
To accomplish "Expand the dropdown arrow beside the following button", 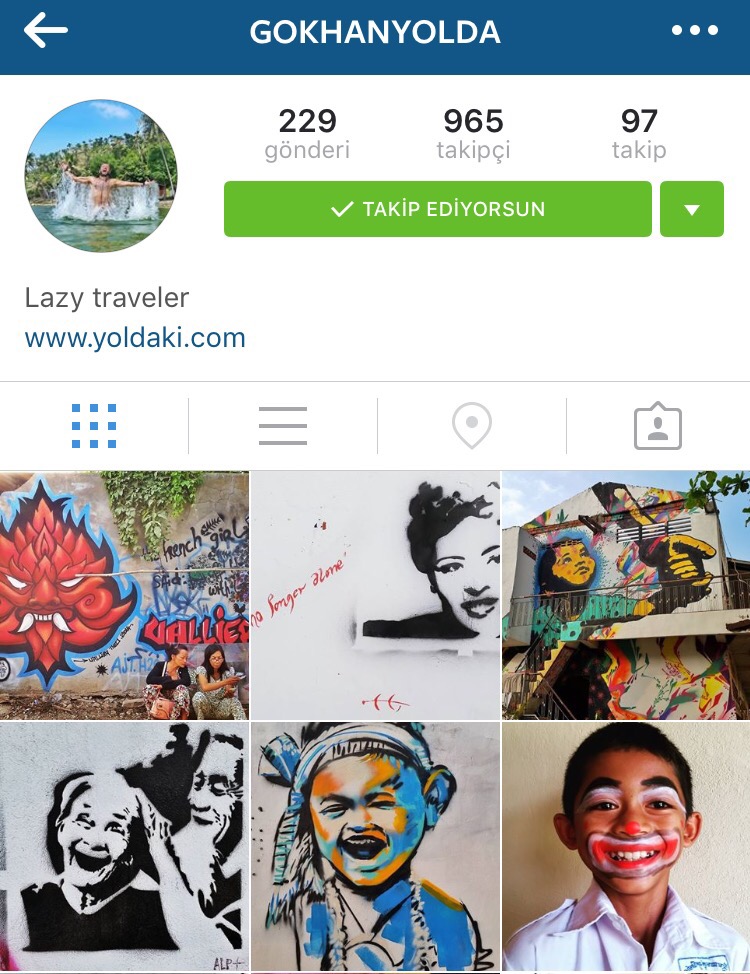I will pos(691,209).
